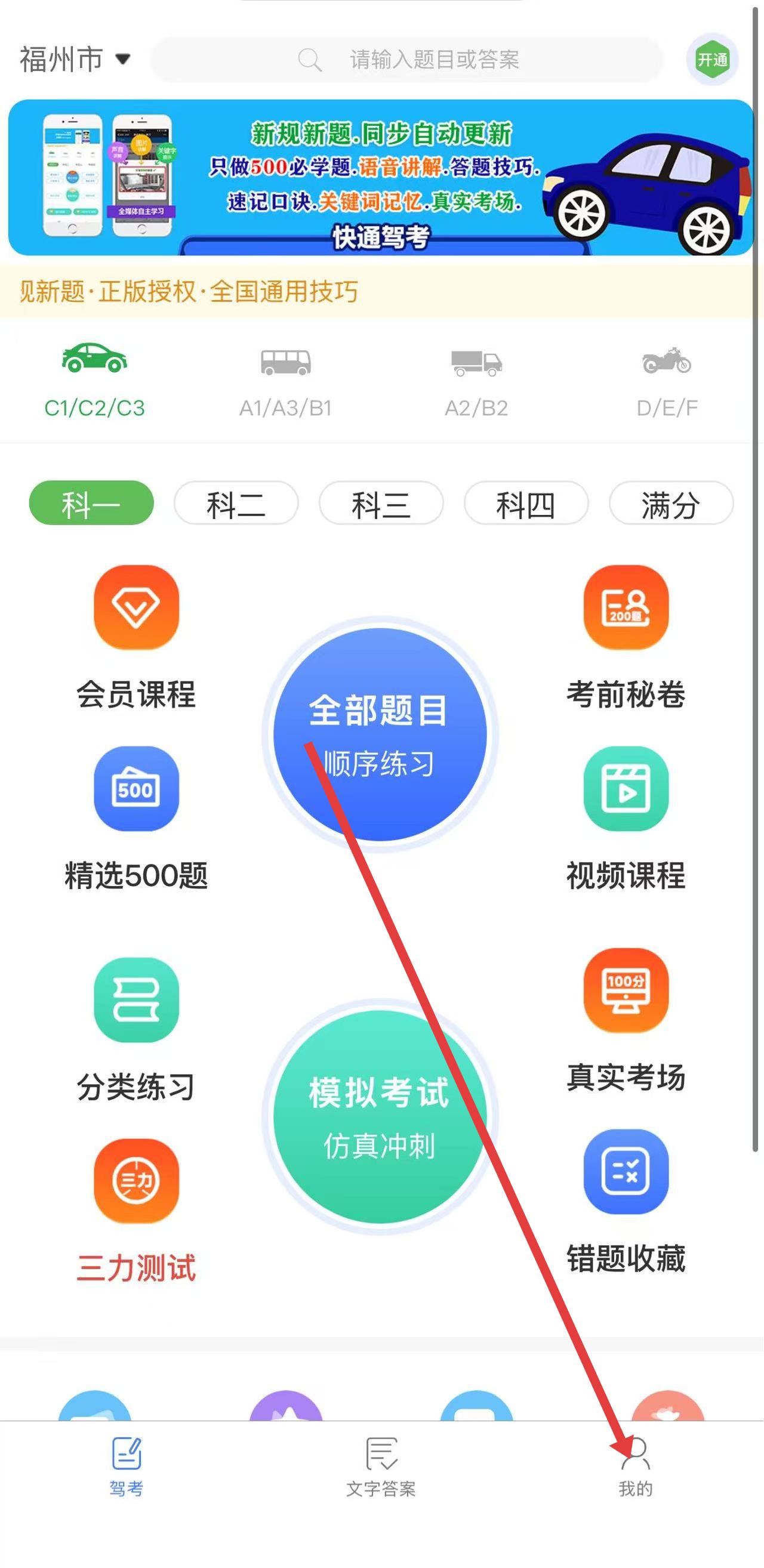Image resolution: width=764 pixels, height=1568 pixels.
Task: Switch to the 科二 subject
Action: pos(236,504)
